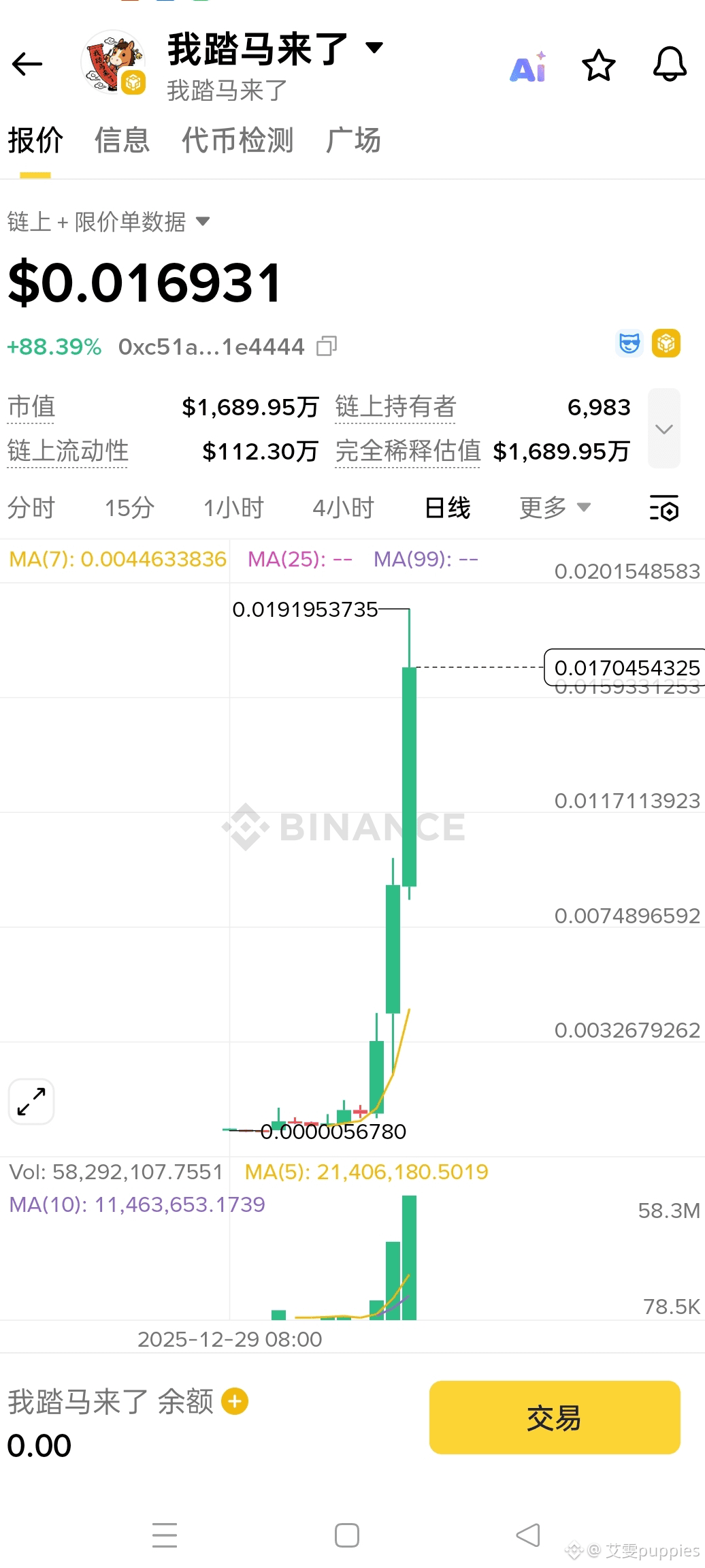The width and height of the screenshot is (705, 1568).
Task: Switch chart to 1小时 interval
Action: point(233,508)
